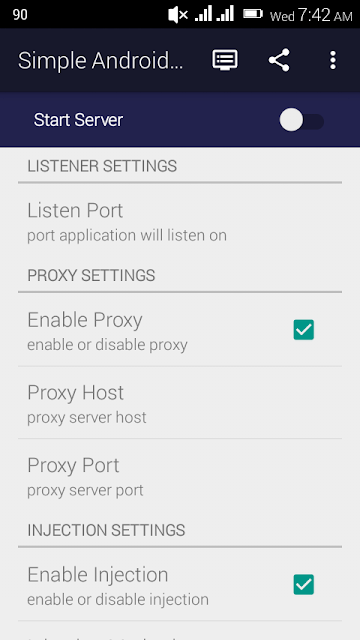Open the overflow menu
The image size is (360, 640).
tap(333, 60)
